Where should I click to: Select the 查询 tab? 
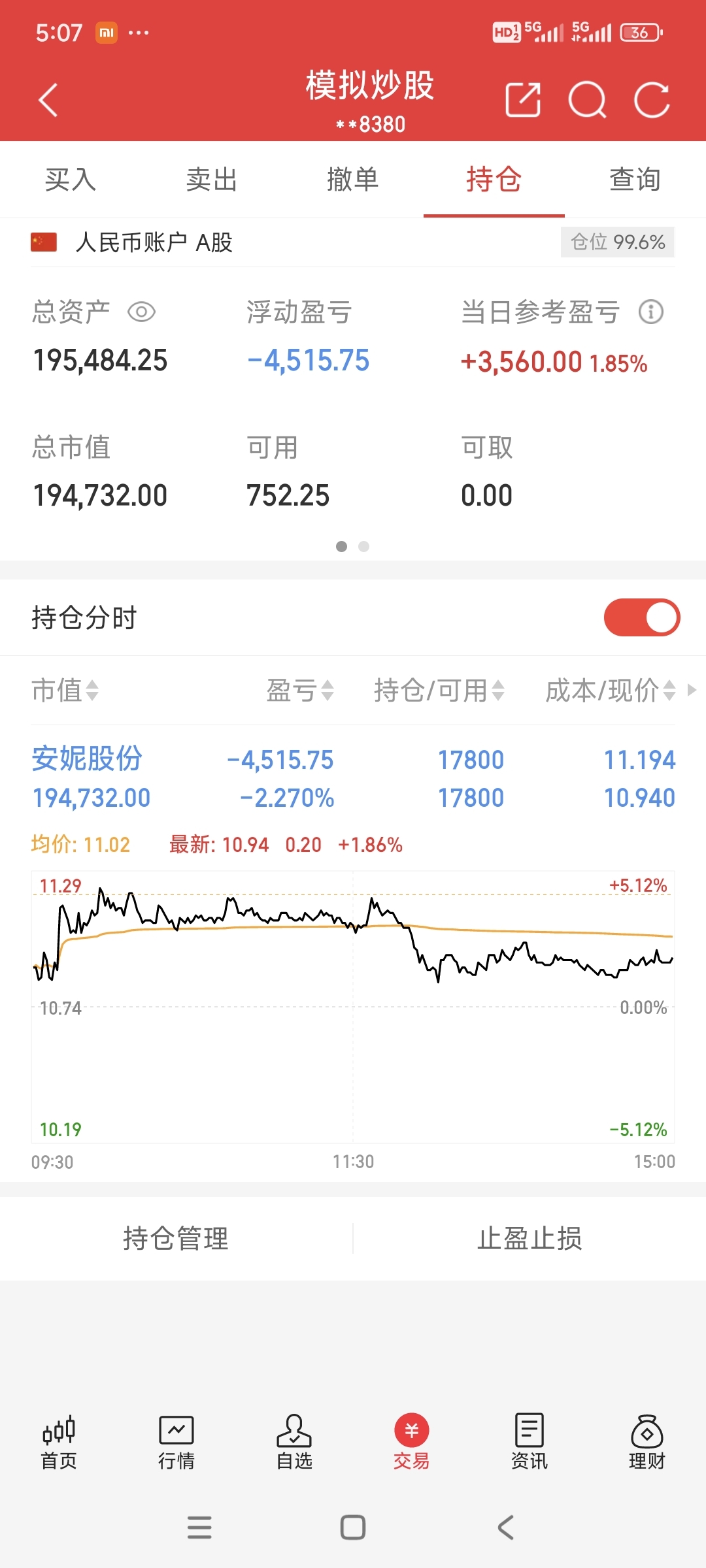tap(635, 180)
